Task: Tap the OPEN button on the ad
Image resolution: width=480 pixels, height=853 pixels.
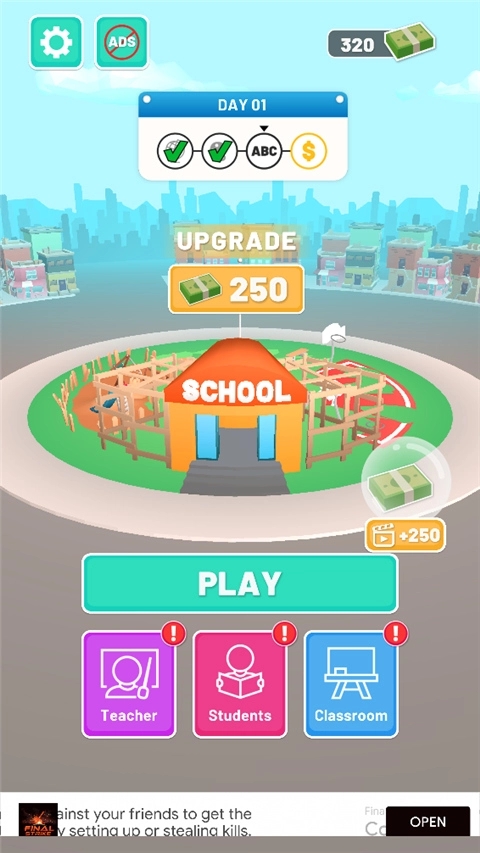Action: (428, 821)
